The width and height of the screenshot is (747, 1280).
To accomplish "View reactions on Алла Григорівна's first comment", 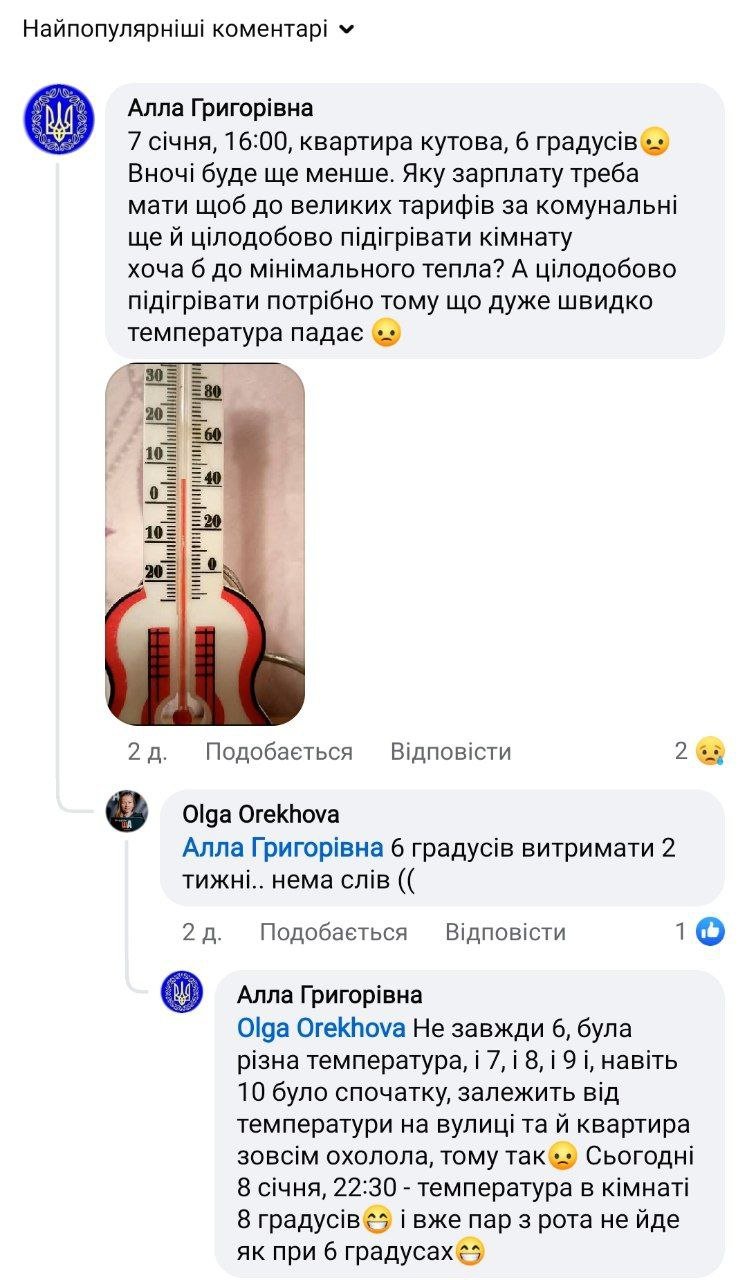I will pos(698,751).
